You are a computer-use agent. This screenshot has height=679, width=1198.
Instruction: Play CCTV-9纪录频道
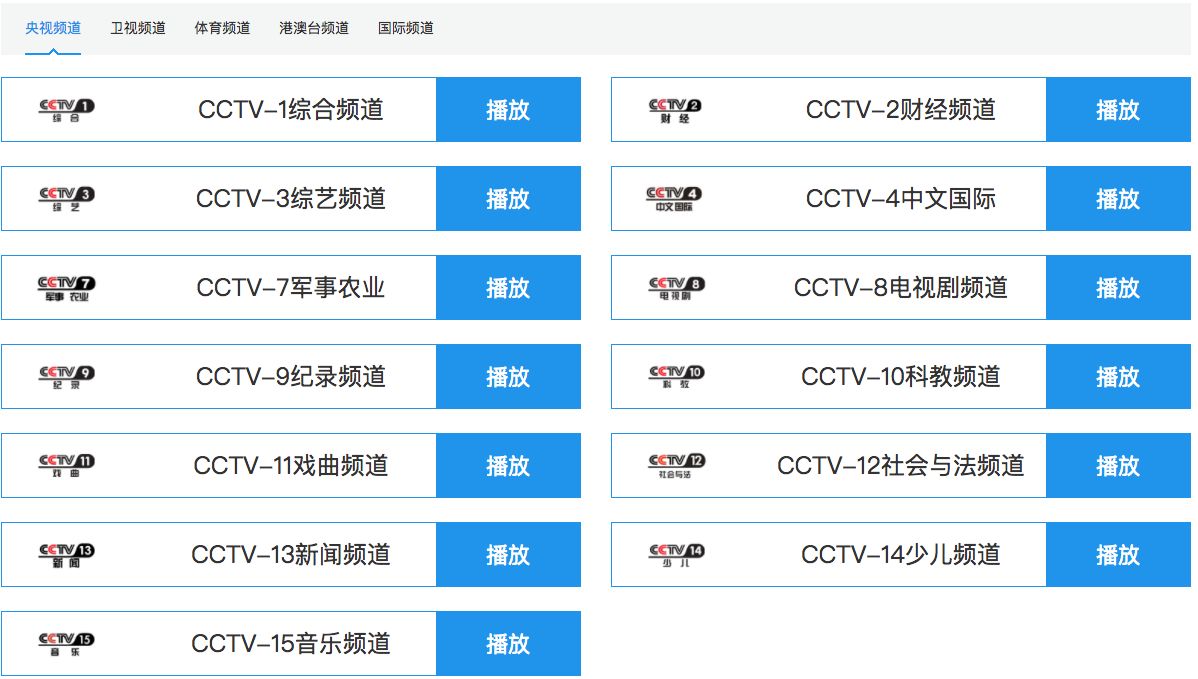508,377
